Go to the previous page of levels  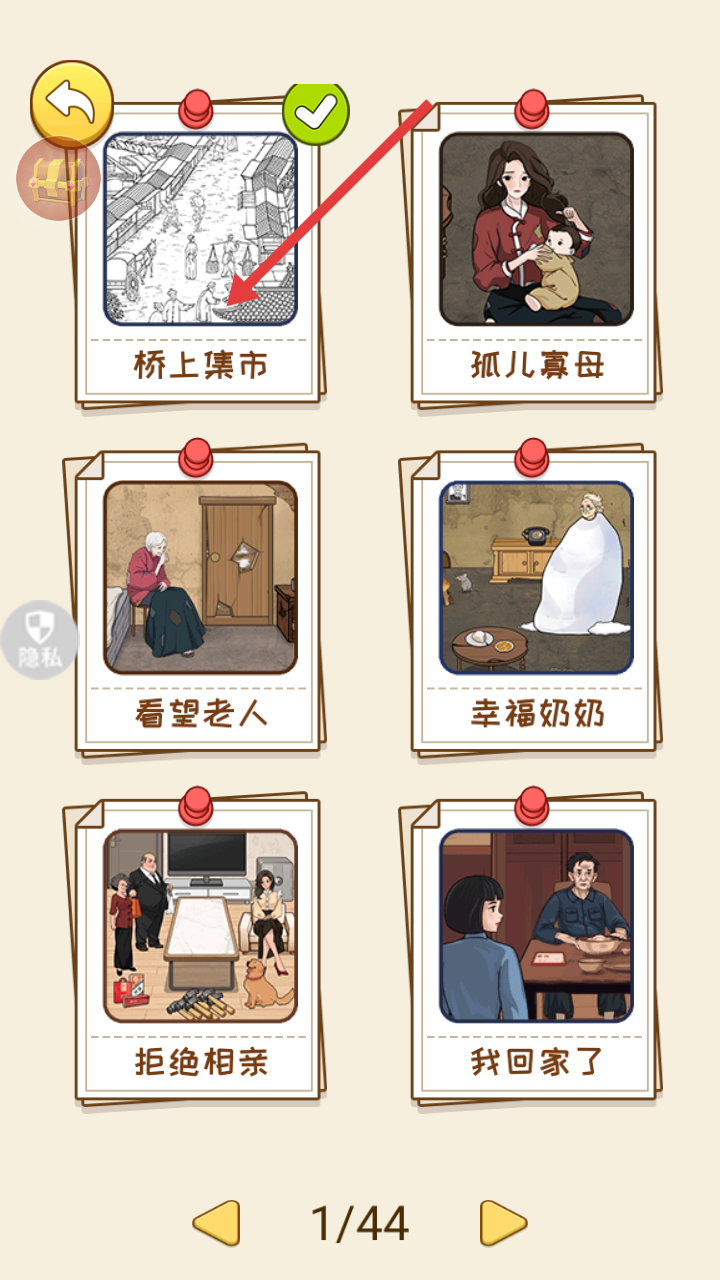coord(216,1222)
